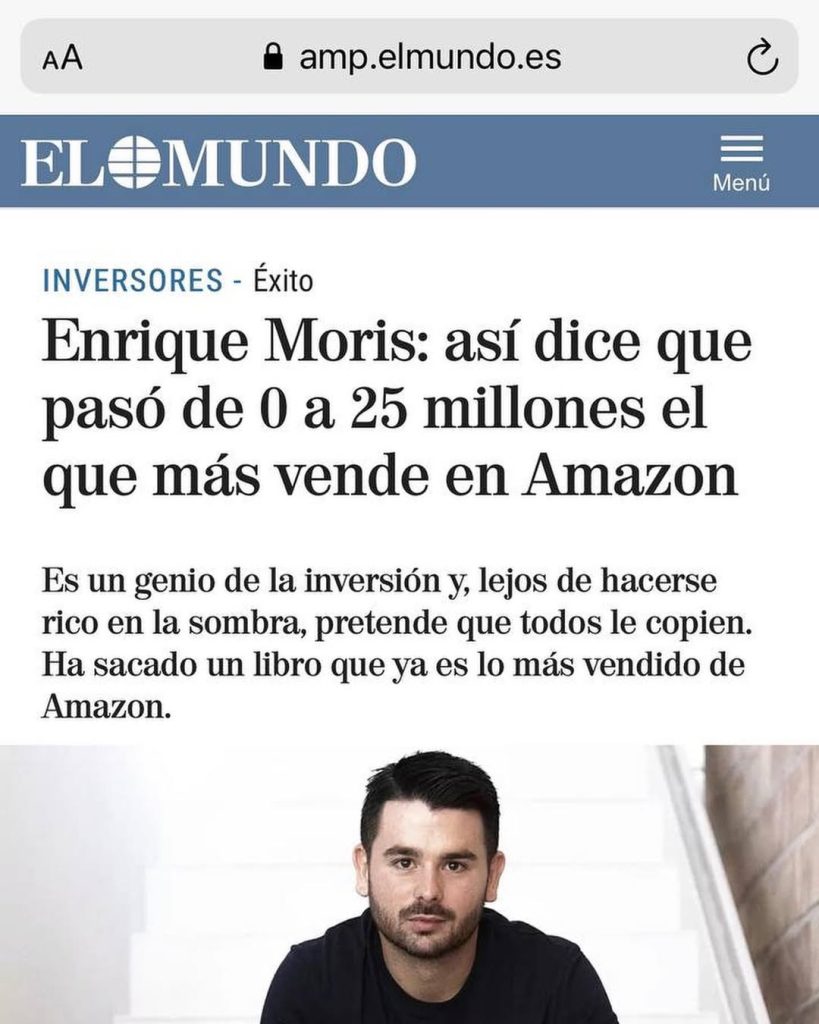Screen dimensions: 819x1024
Task: Go to El Mundo home via logo
Action: point(218,162)
